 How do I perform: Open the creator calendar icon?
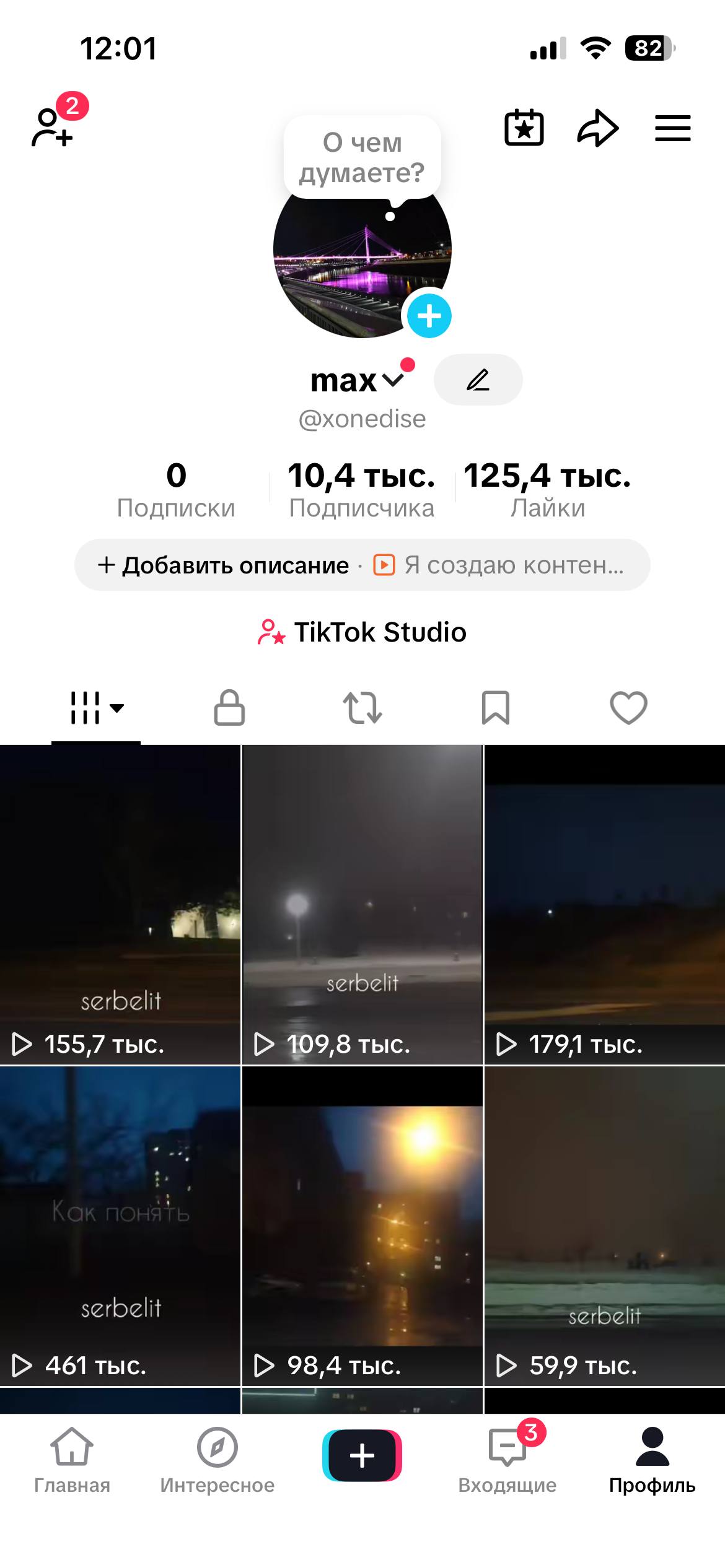[524, 127]
